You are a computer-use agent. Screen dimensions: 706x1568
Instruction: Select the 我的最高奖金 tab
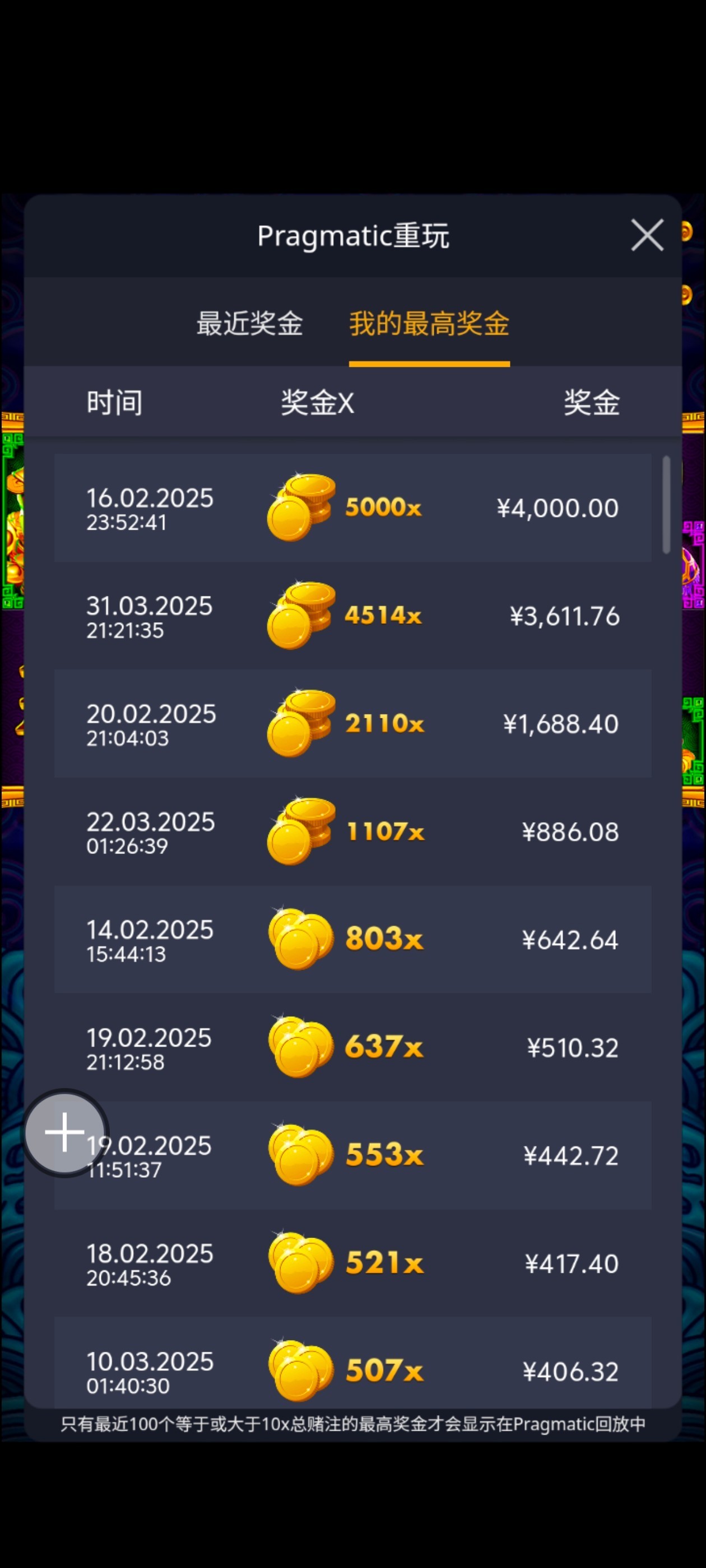(429, 323)
